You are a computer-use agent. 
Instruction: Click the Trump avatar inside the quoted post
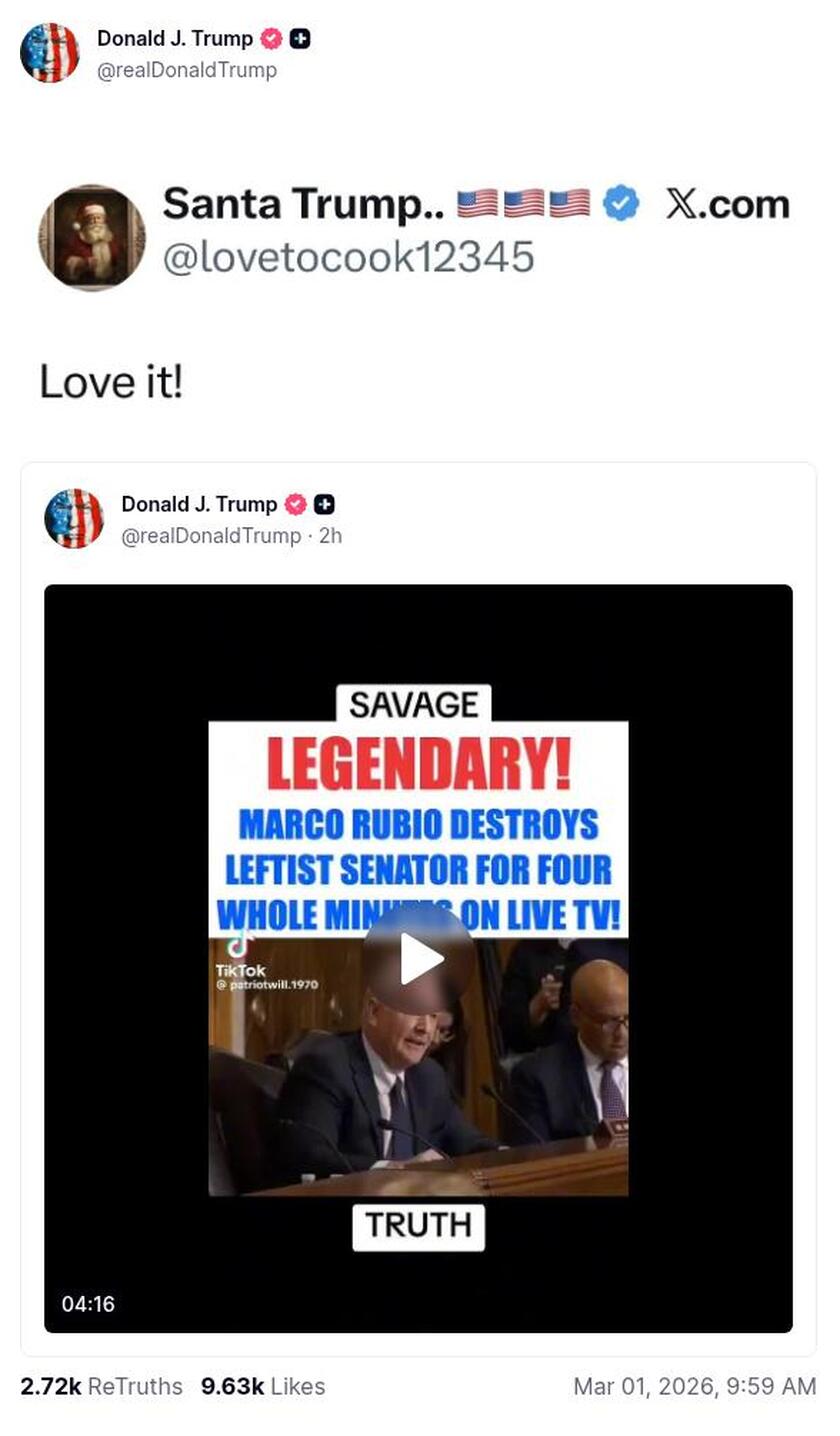tap(74, 519)
